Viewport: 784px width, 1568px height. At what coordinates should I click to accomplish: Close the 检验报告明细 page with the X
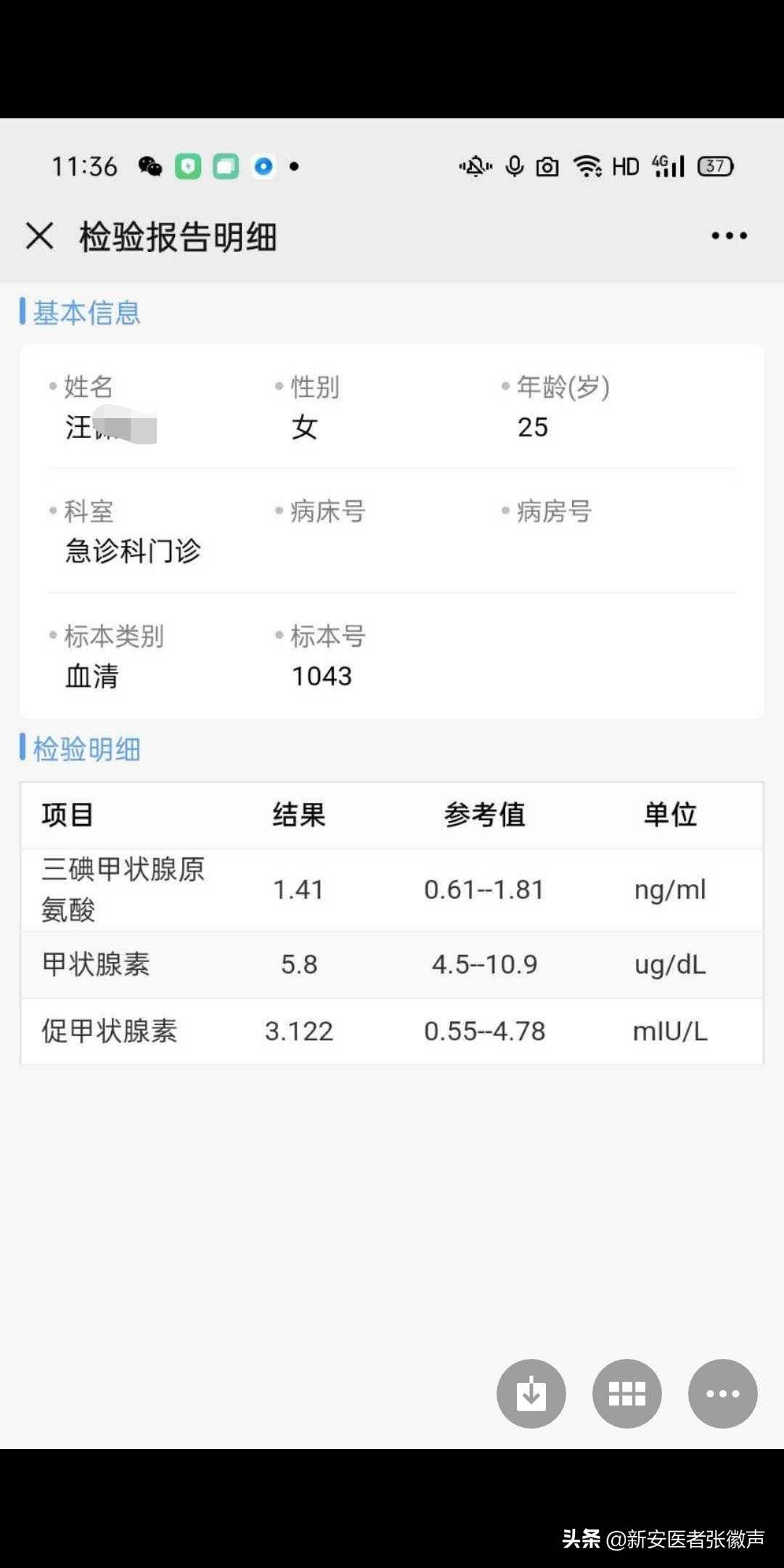tap(40, 234)
